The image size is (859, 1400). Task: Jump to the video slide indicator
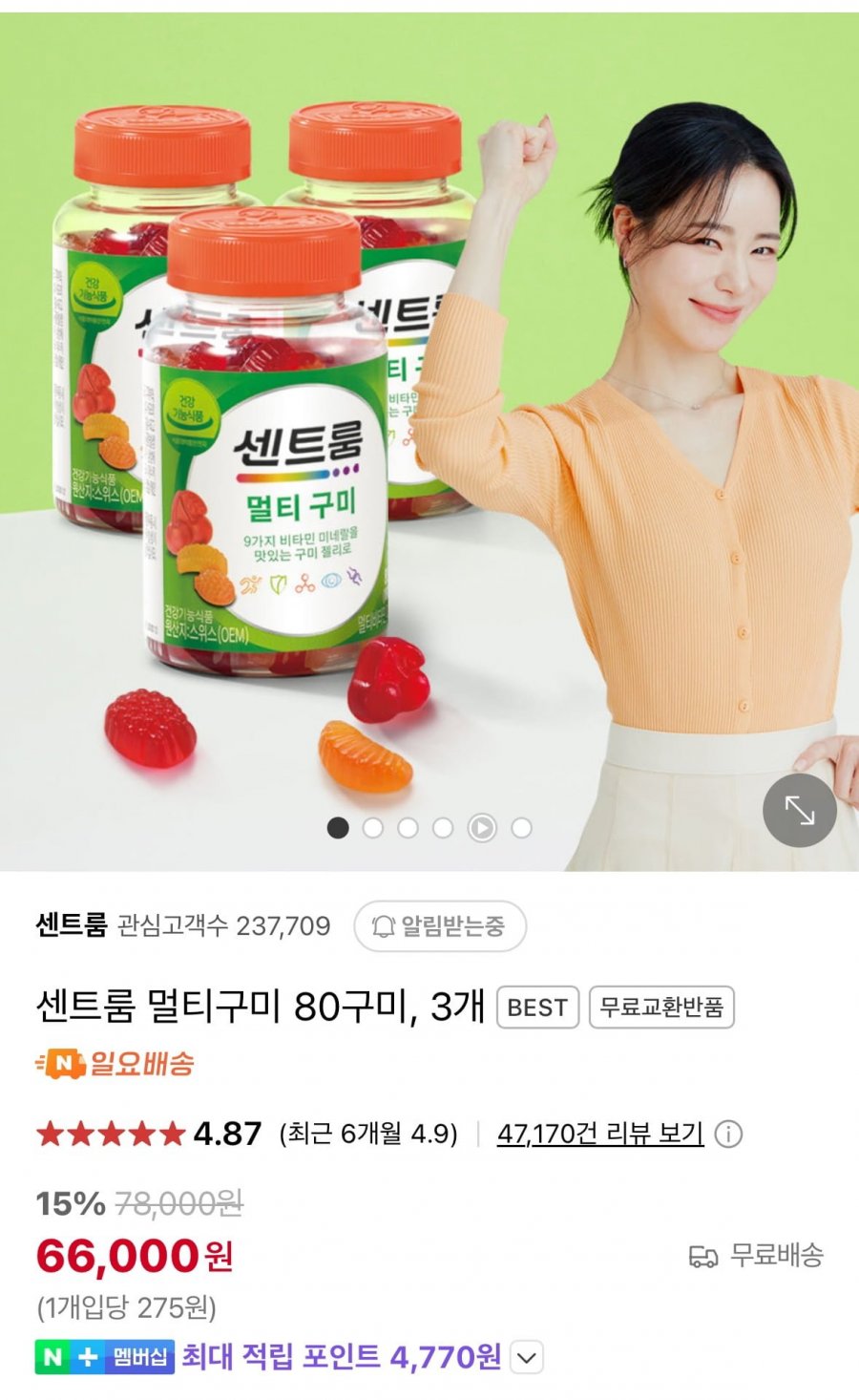(482, 828)
